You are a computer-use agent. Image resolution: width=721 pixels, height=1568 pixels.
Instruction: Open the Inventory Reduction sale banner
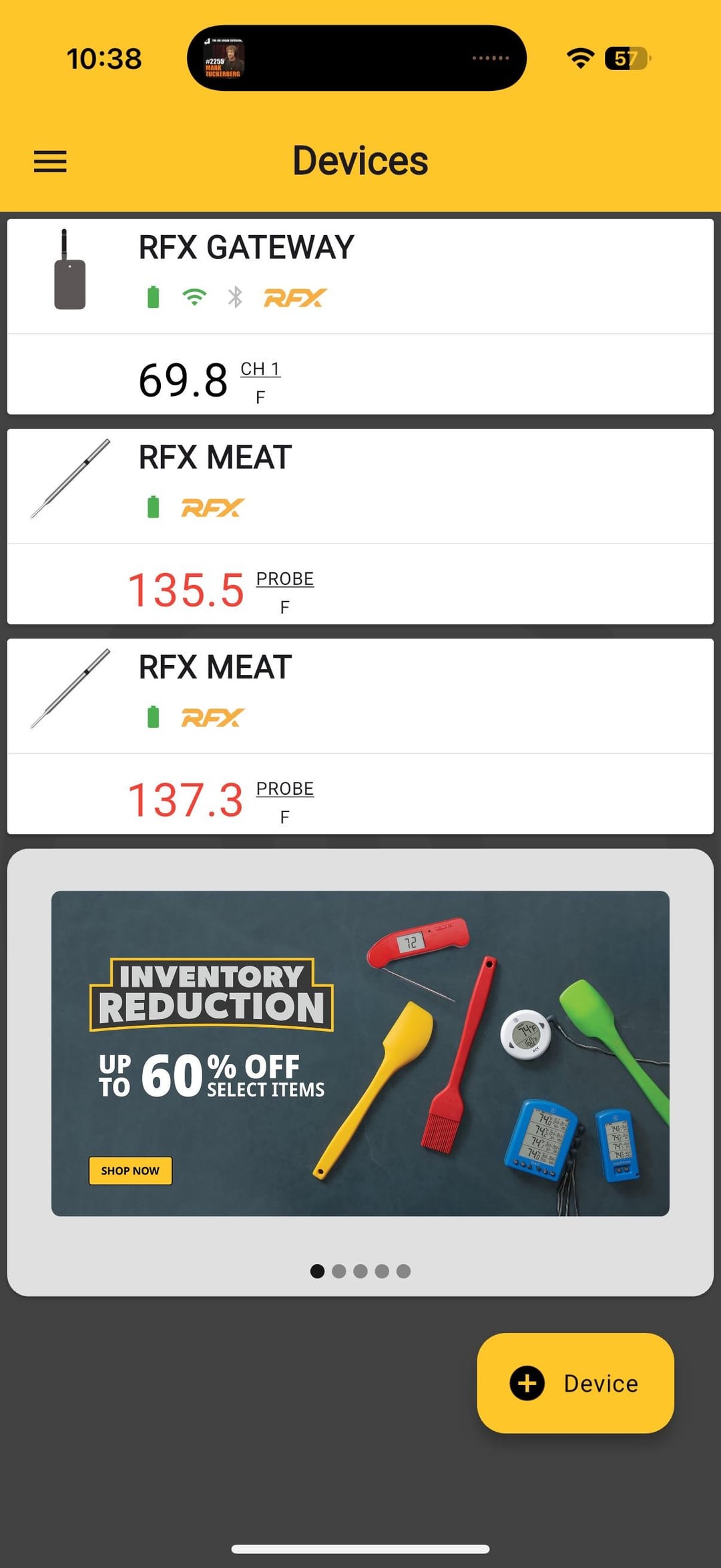coord(360,1053)
